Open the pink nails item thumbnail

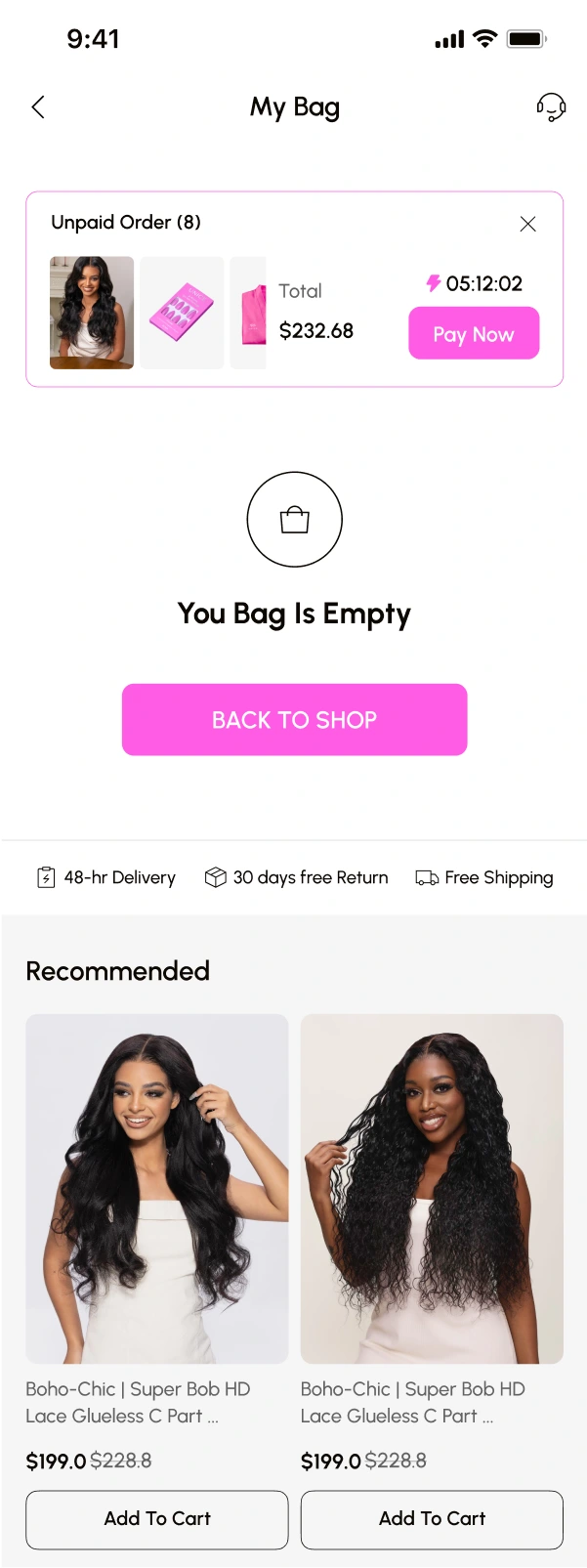coord(182,313)
